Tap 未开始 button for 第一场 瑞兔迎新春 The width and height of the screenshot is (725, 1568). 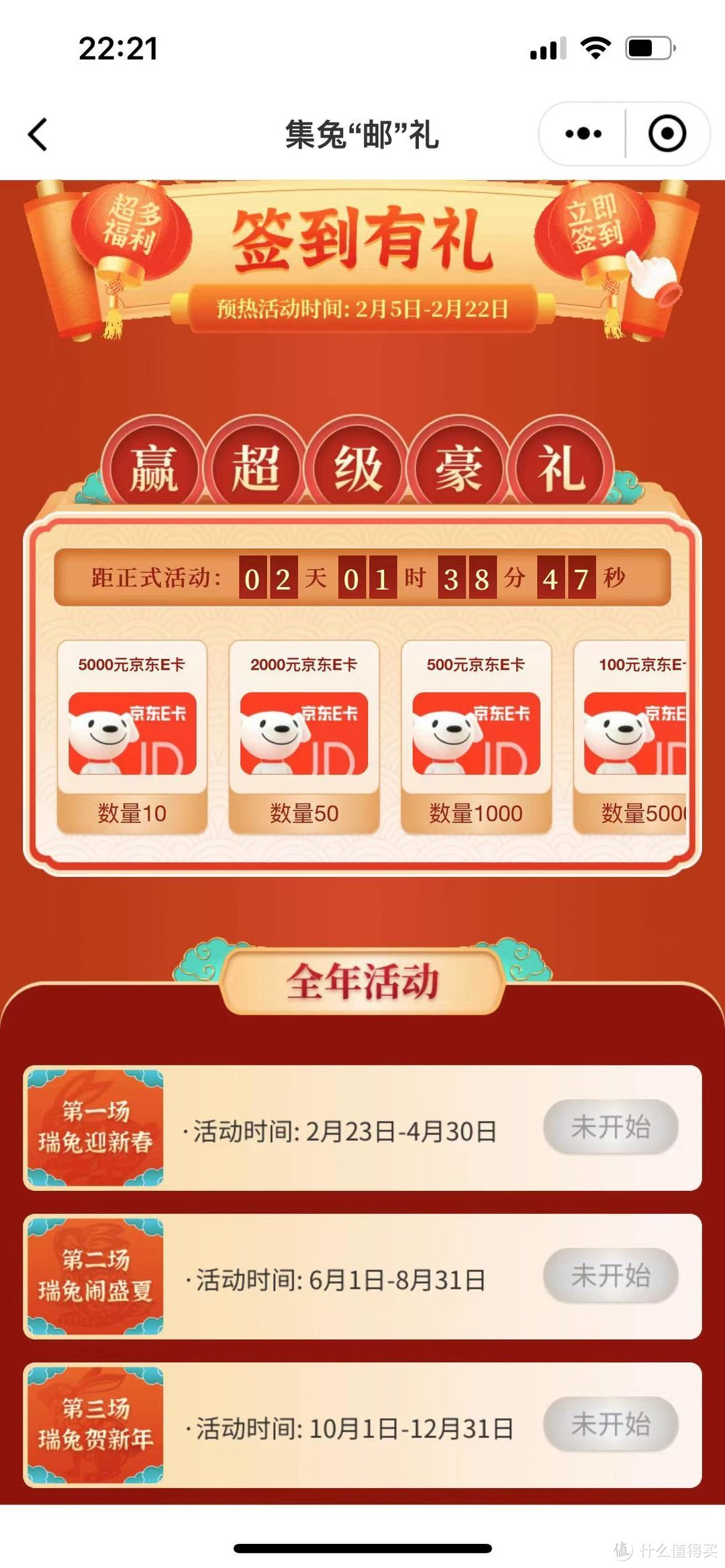pyautogui.click(x=610, y=1127)
